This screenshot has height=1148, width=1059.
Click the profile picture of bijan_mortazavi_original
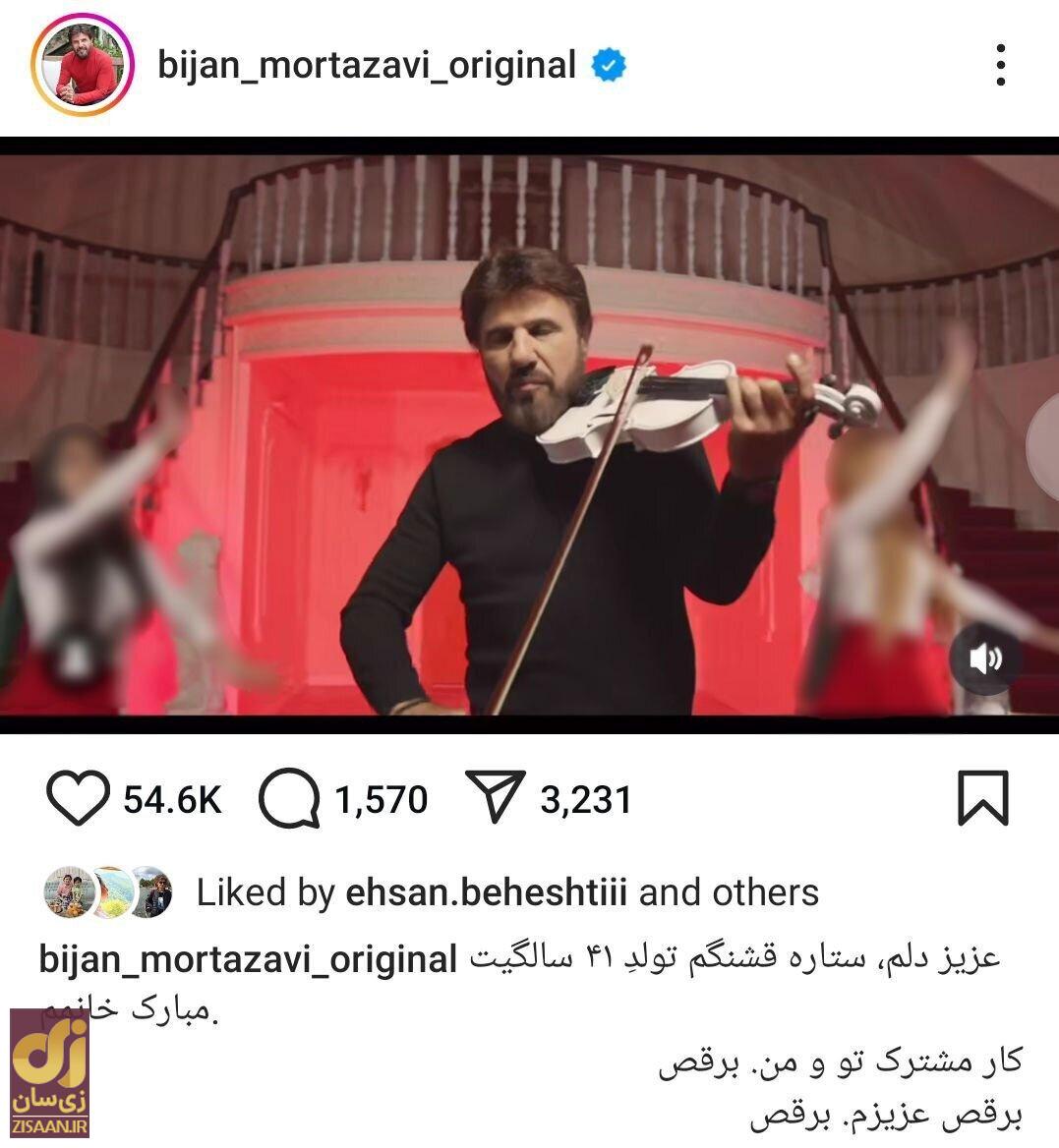coord(82,64)
